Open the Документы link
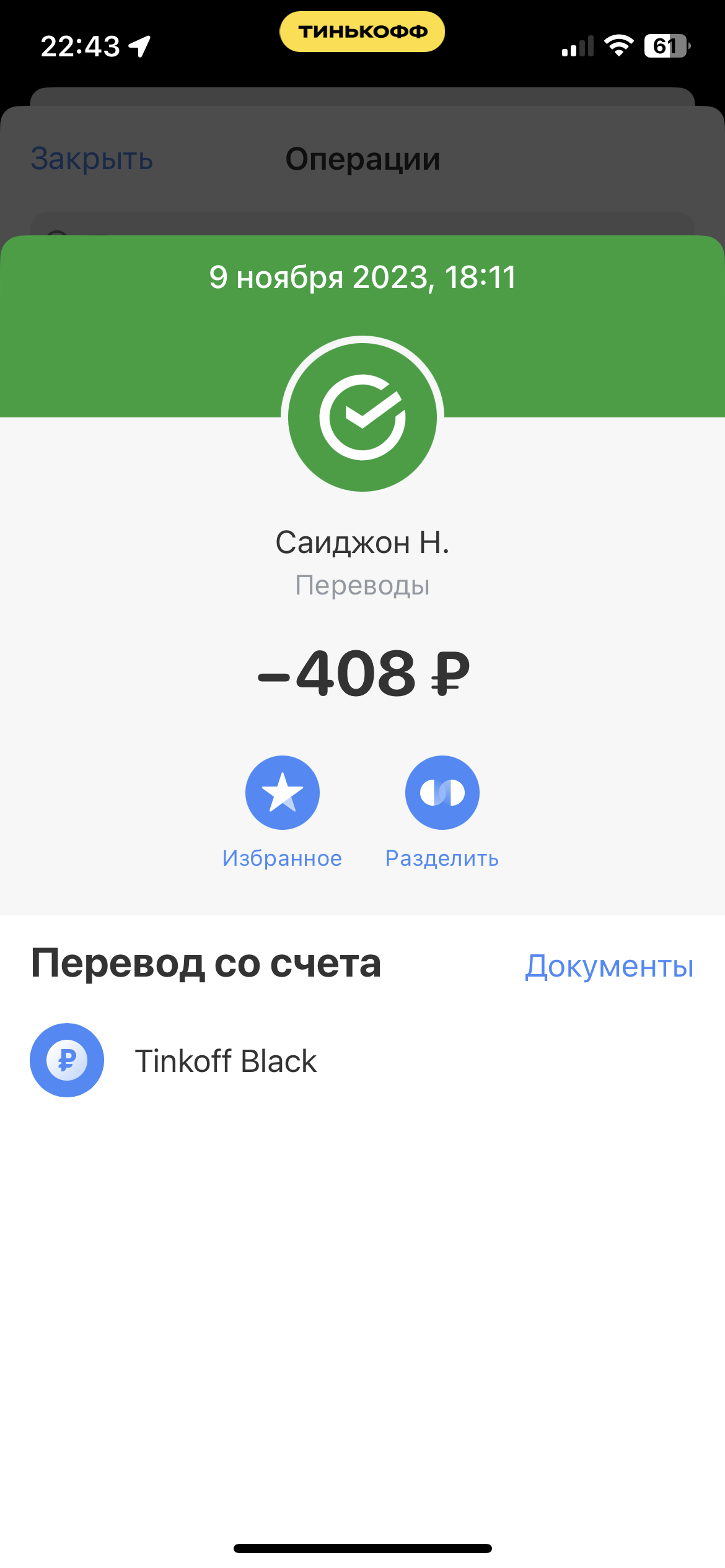 (x=609, y=966)
